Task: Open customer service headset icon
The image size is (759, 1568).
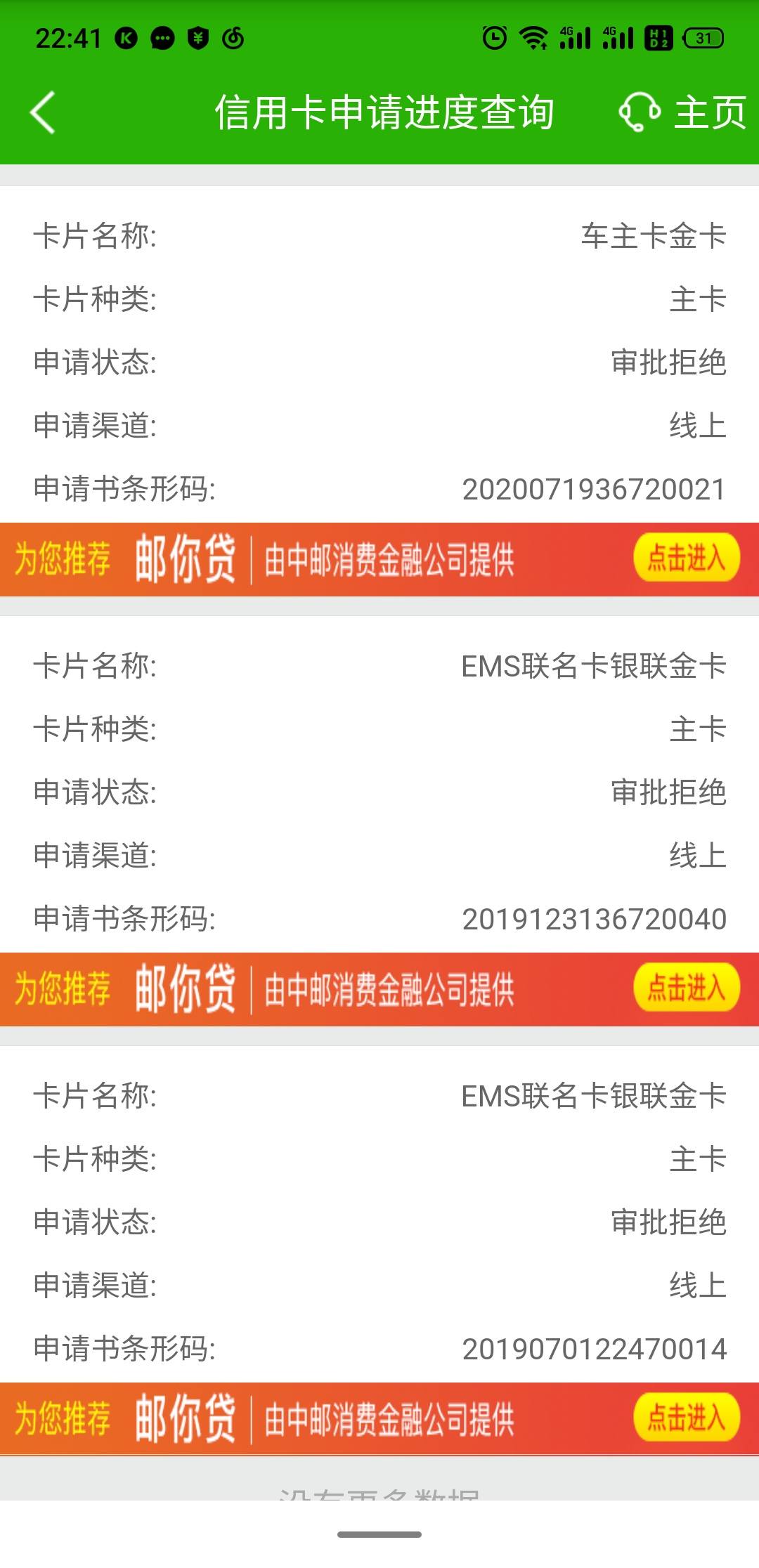Action: click(x=639, y=112)
